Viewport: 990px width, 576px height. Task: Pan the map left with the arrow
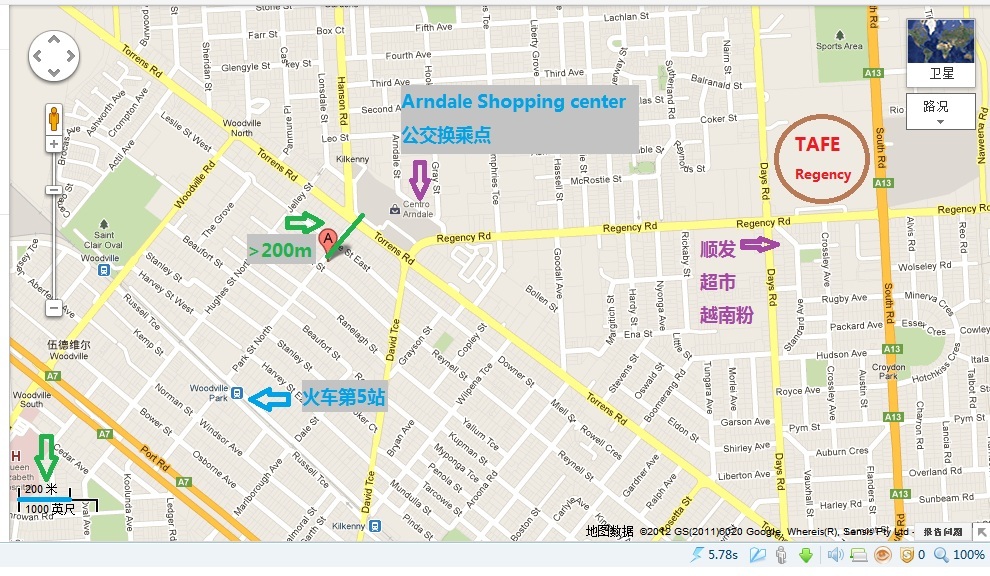click(39, 57)
